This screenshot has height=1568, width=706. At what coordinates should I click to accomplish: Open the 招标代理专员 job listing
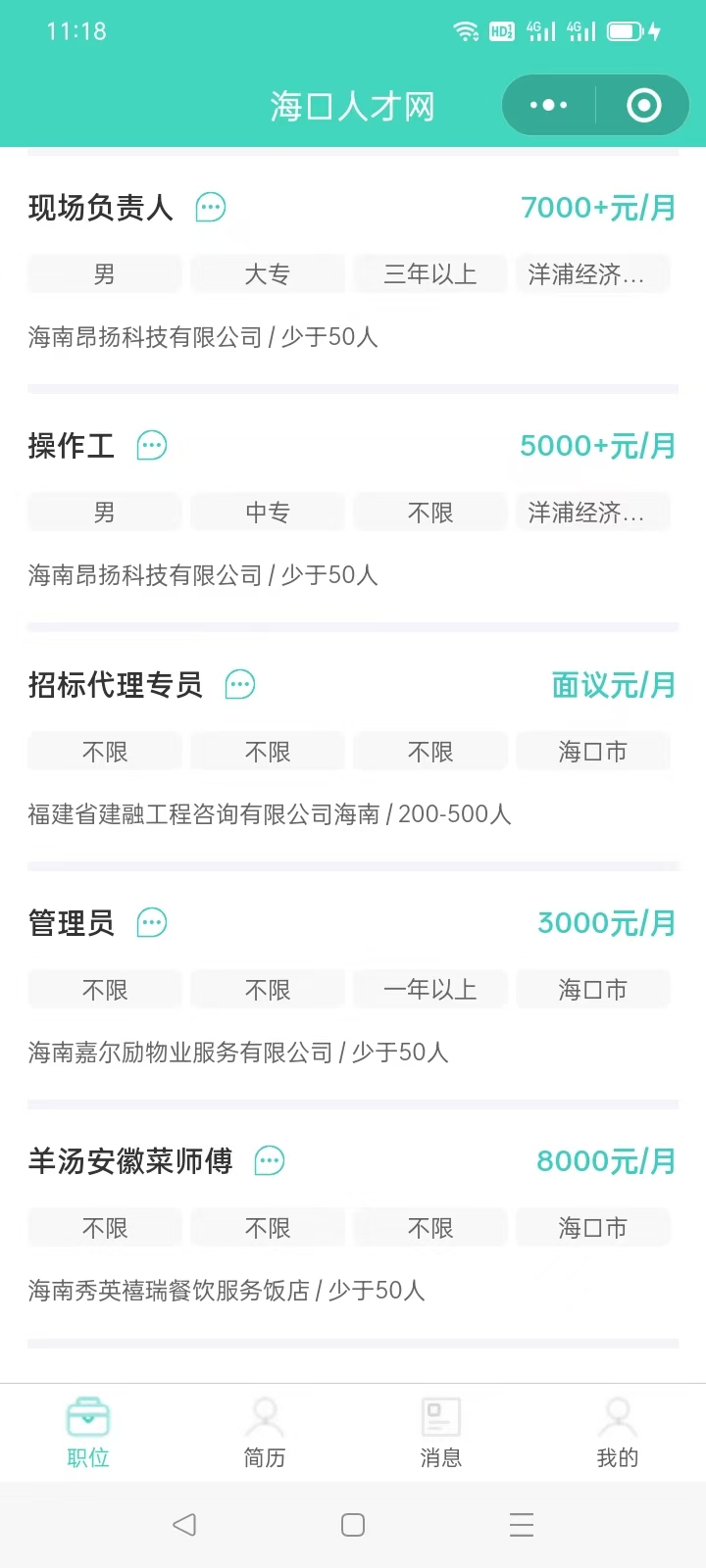coord(115,684)
